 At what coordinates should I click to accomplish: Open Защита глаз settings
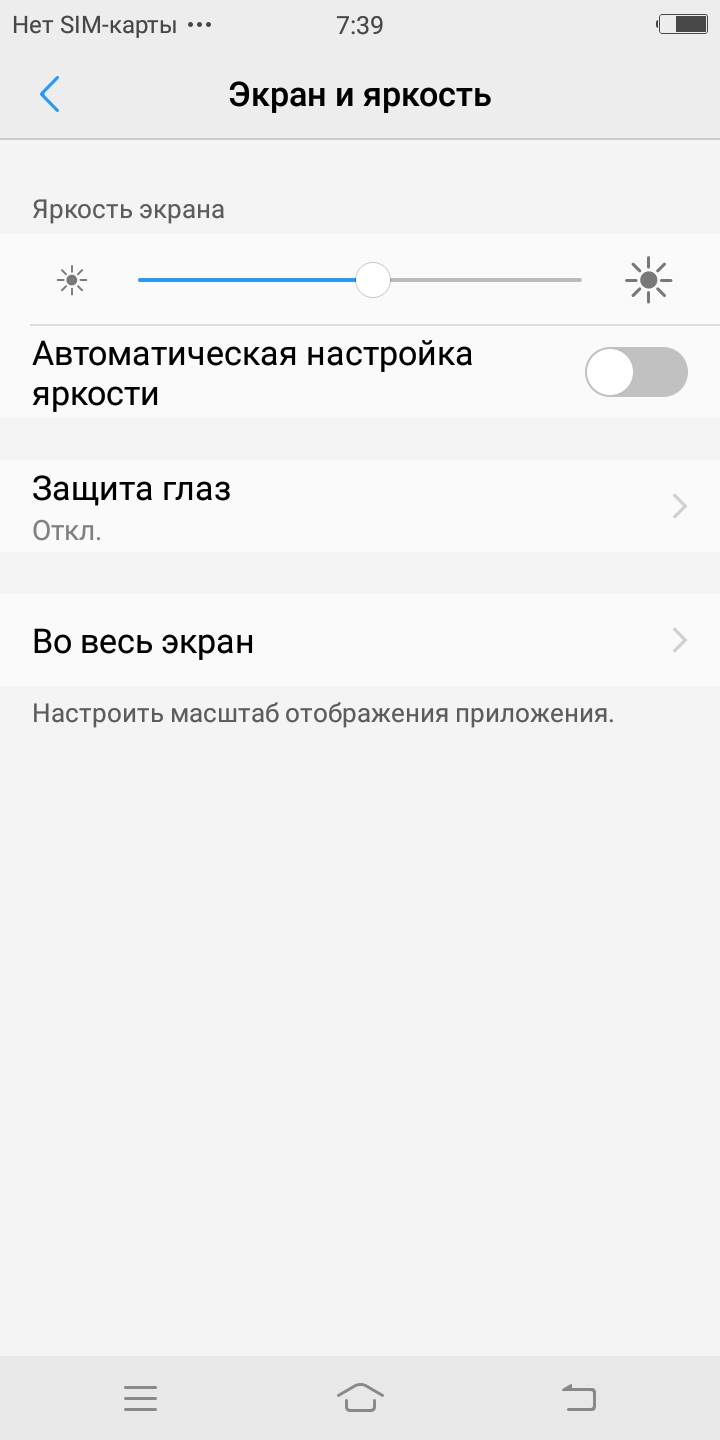pyautogui.click(x=360, y=506)
